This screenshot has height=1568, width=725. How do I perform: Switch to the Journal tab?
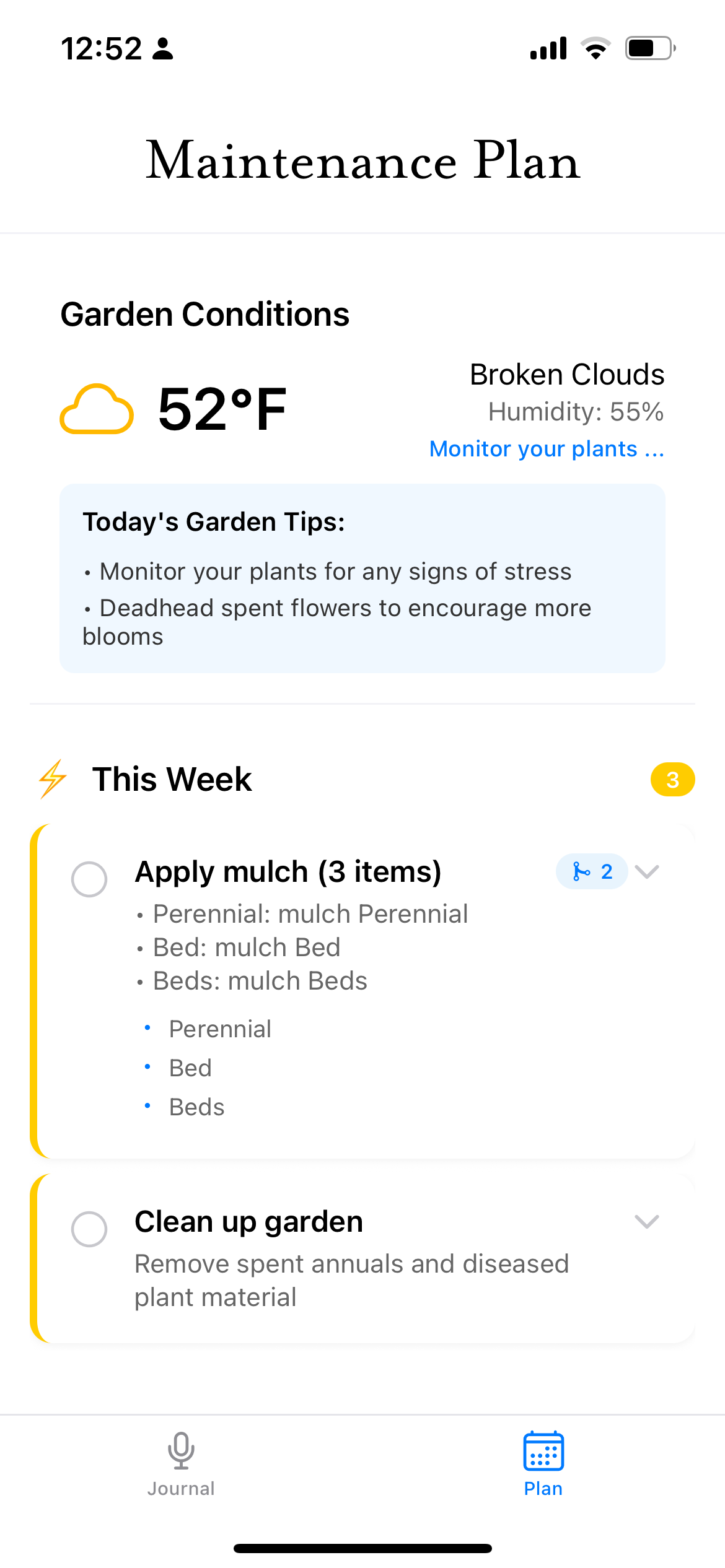[181, 1463]
